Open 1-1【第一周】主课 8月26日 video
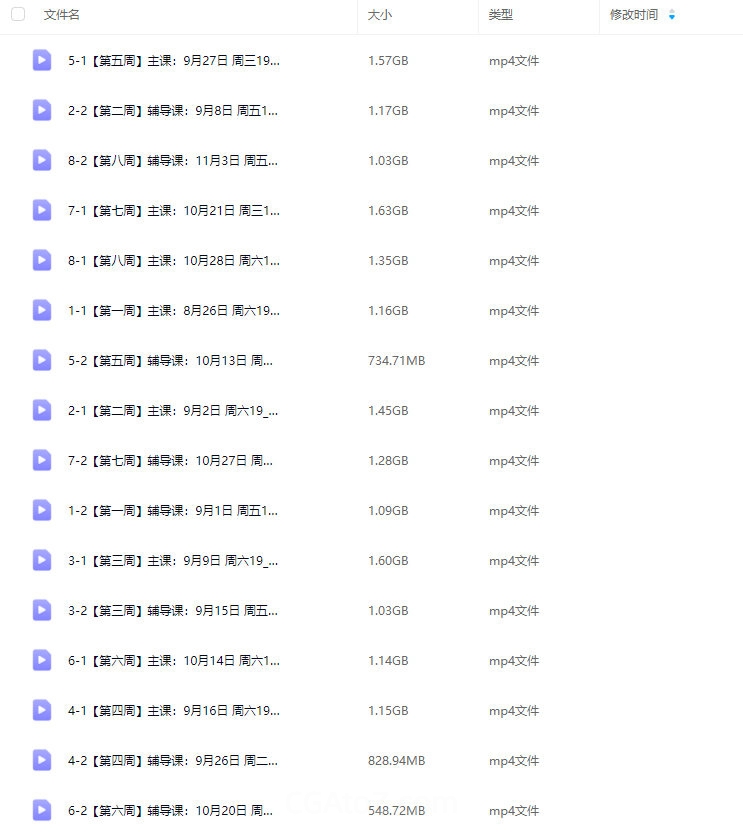 point(173,311)
